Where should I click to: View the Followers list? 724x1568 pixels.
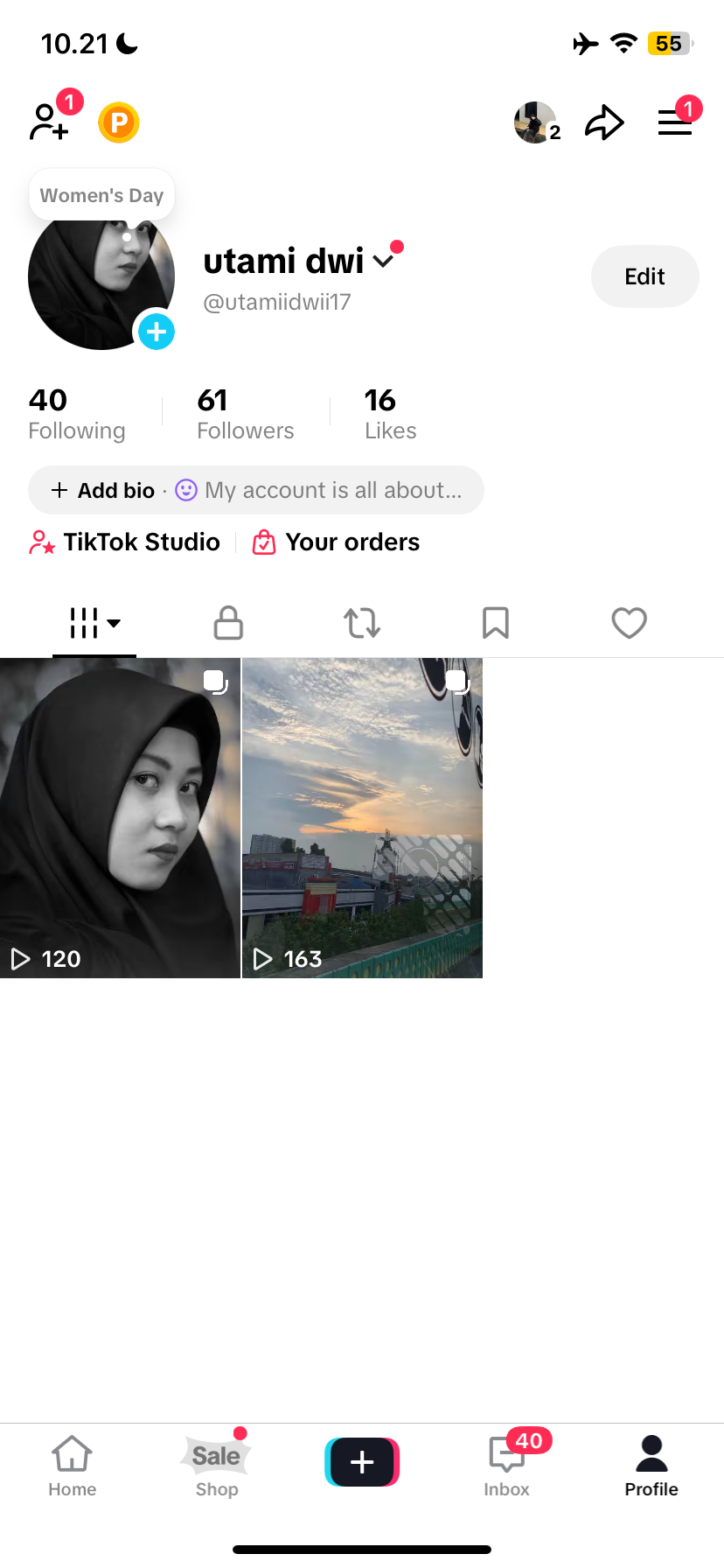(x=245, y=414)
